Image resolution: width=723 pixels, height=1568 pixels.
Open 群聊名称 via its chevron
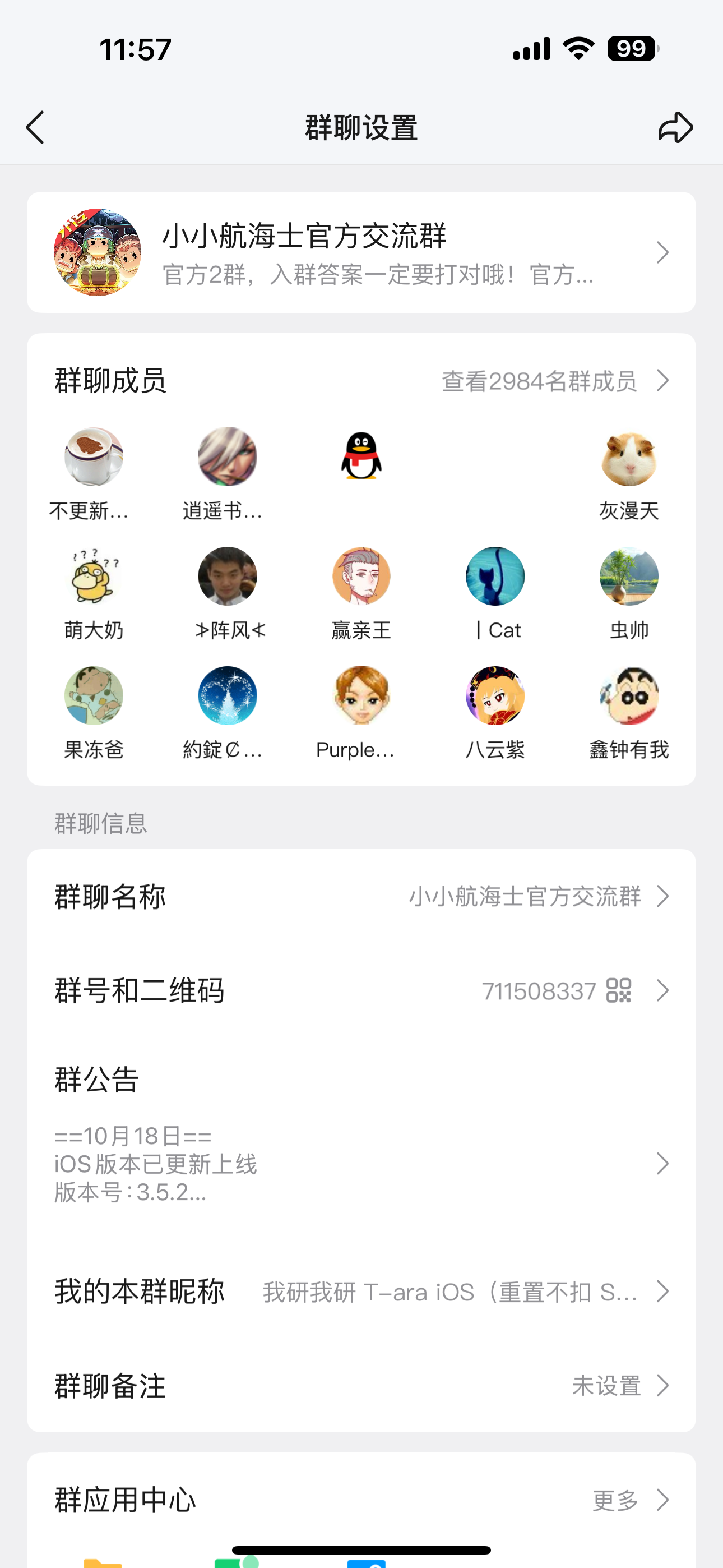(664, 896)
